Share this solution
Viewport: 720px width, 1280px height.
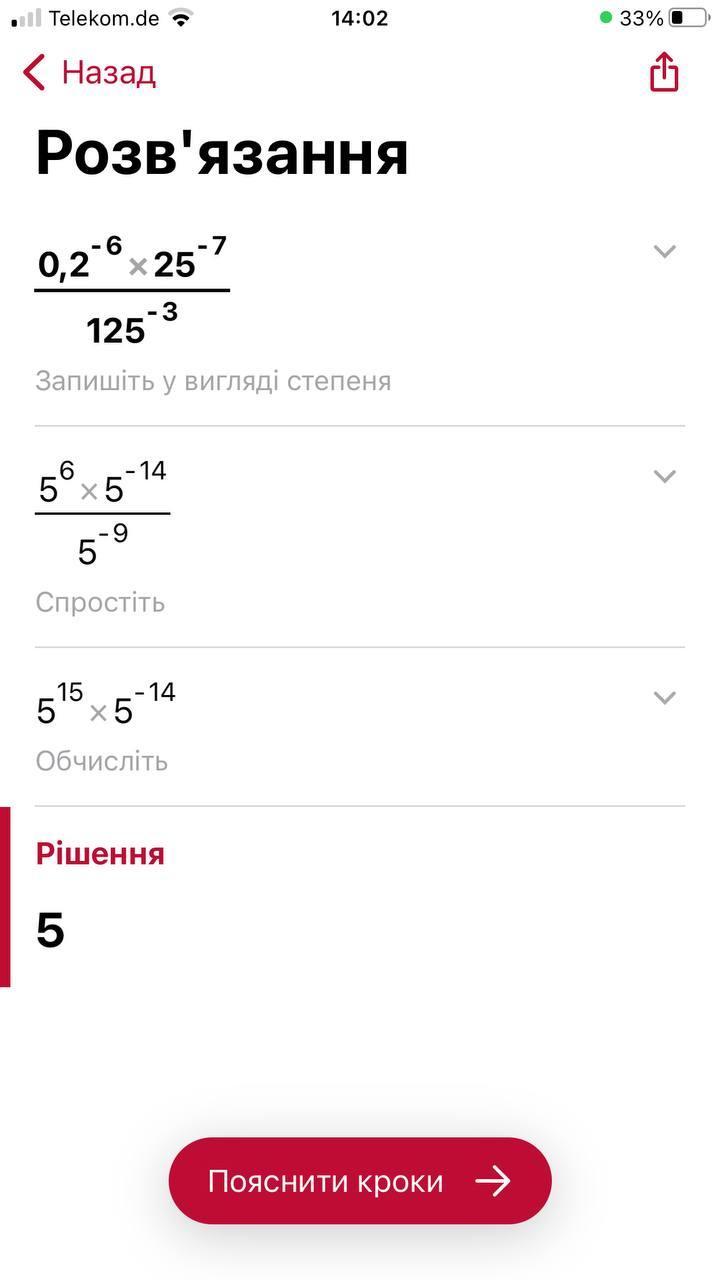click(x=664, y=72)
